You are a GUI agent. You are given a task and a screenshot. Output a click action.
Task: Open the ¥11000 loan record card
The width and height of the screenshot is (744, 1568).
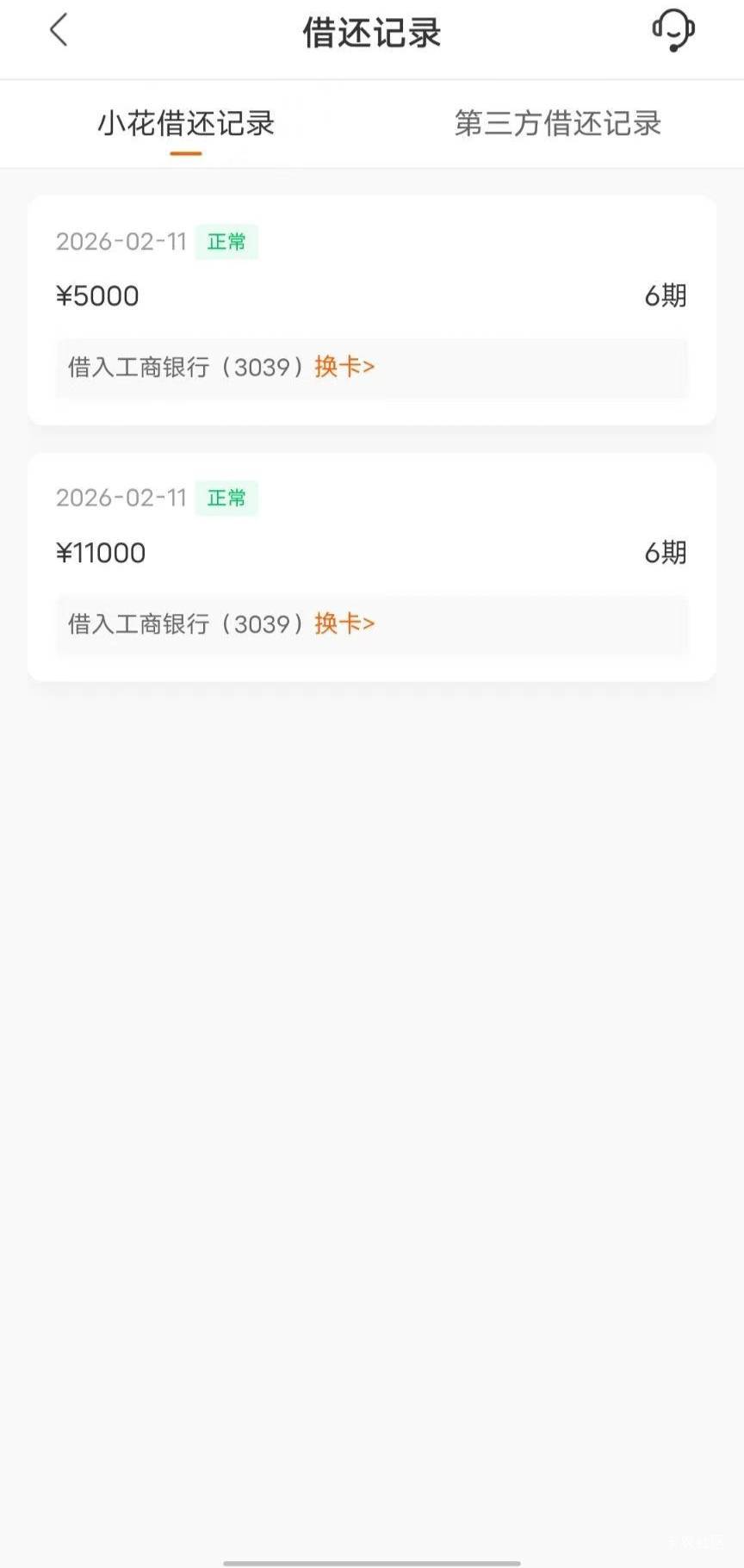[372, 567]
